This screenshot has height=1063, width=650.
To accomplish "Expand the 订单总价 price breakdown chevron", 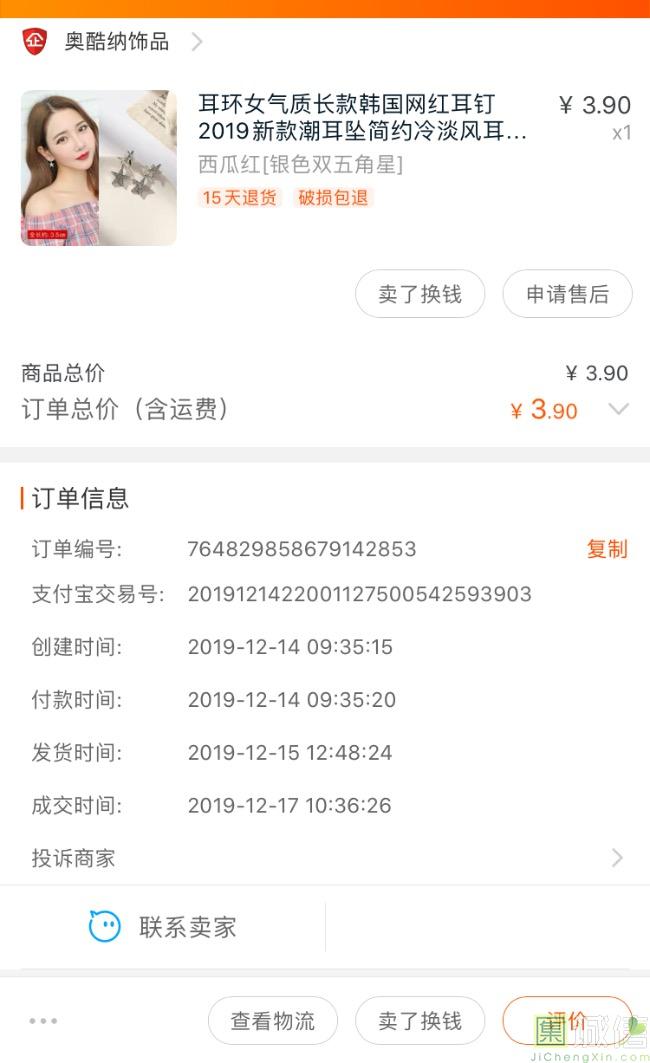I will [619, 409].
